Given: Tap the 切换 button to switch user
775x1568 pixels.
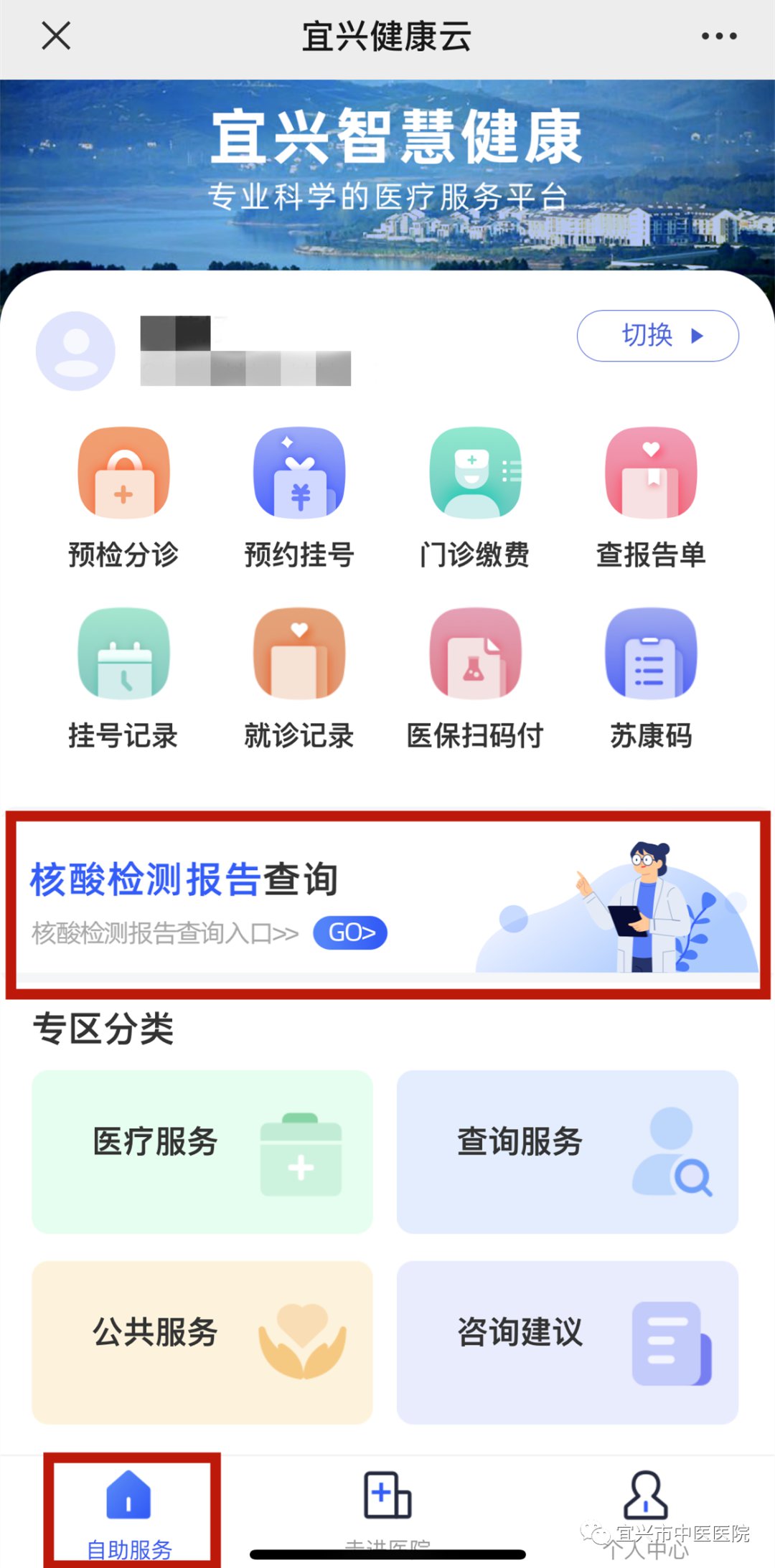Looking at the screenshot, I should [657, 336].
